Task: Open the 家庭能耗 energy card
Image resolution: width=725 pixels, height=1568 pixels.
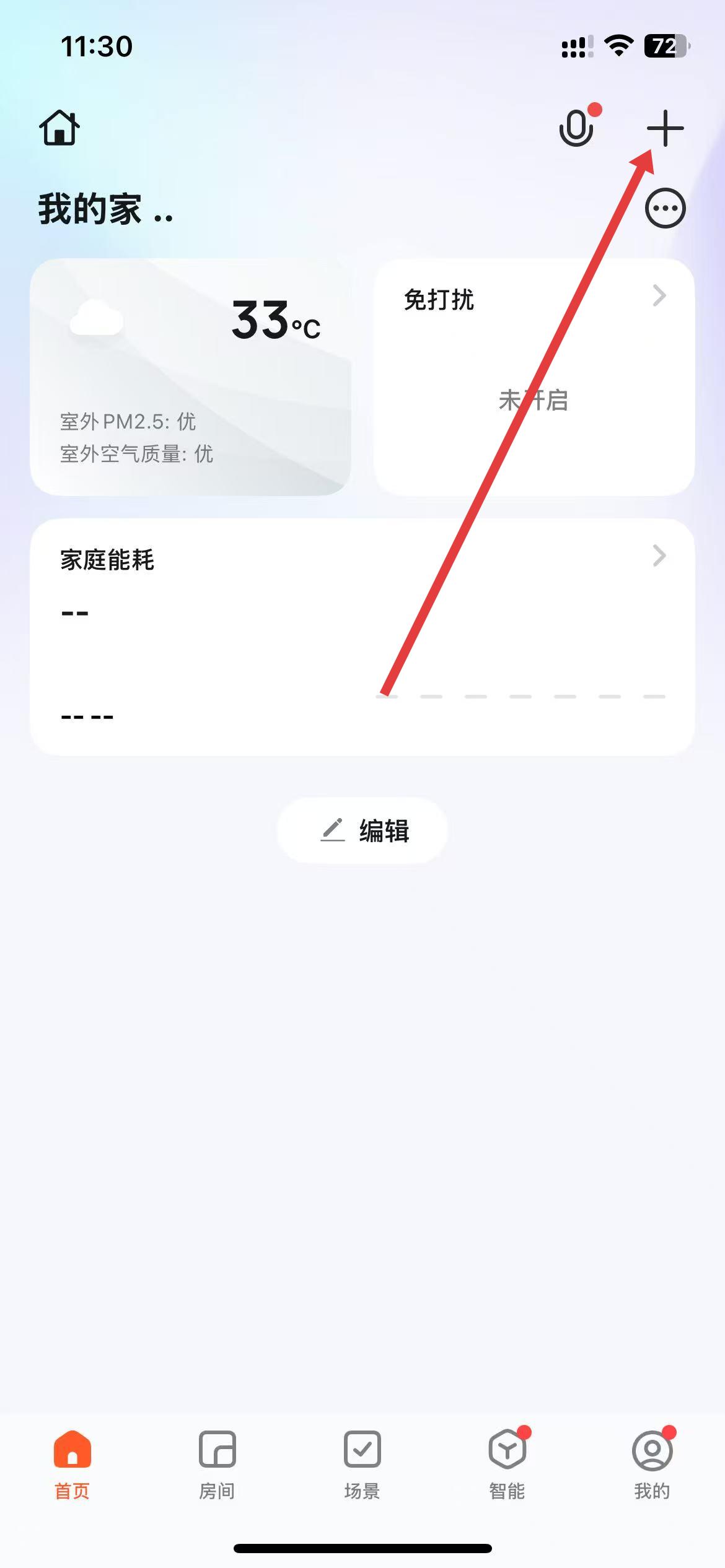Action: [362, 637]
